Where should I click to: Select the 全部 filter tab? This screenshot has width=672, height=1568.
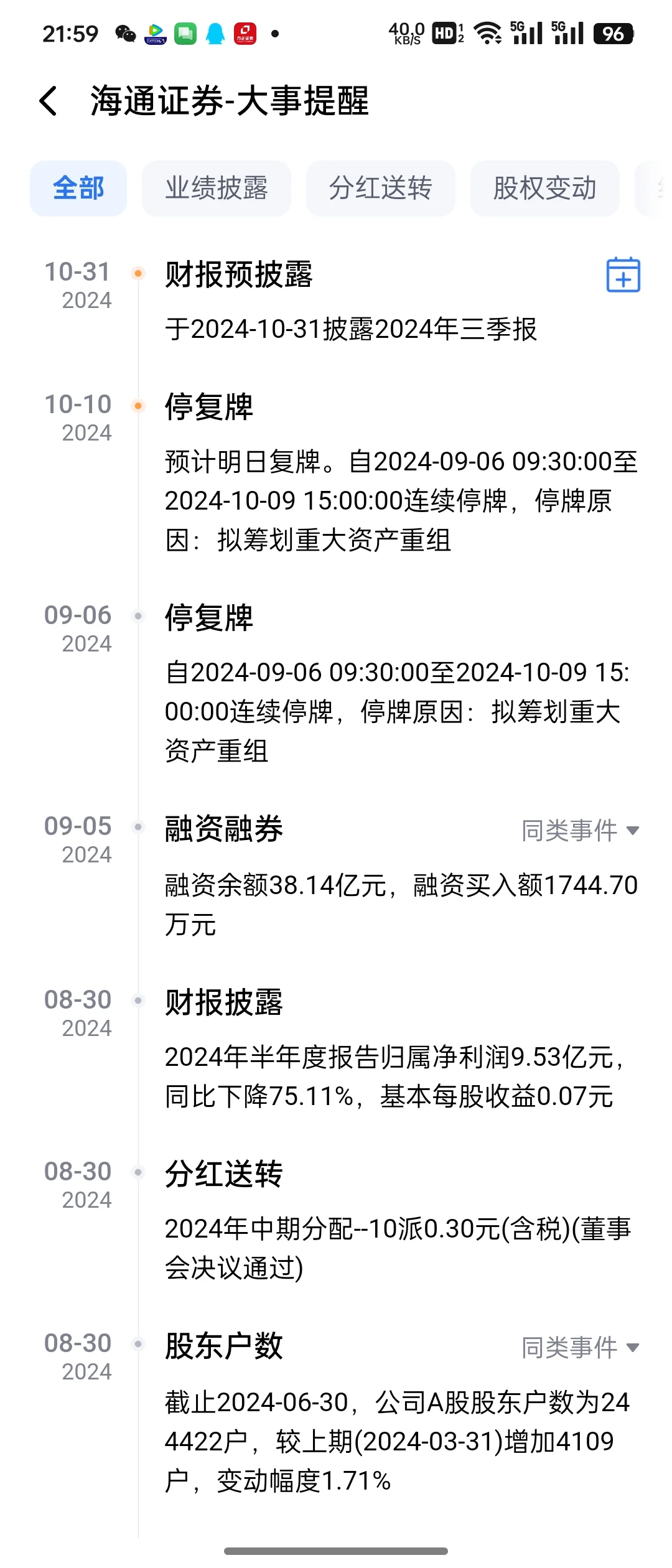click(78, 189)
